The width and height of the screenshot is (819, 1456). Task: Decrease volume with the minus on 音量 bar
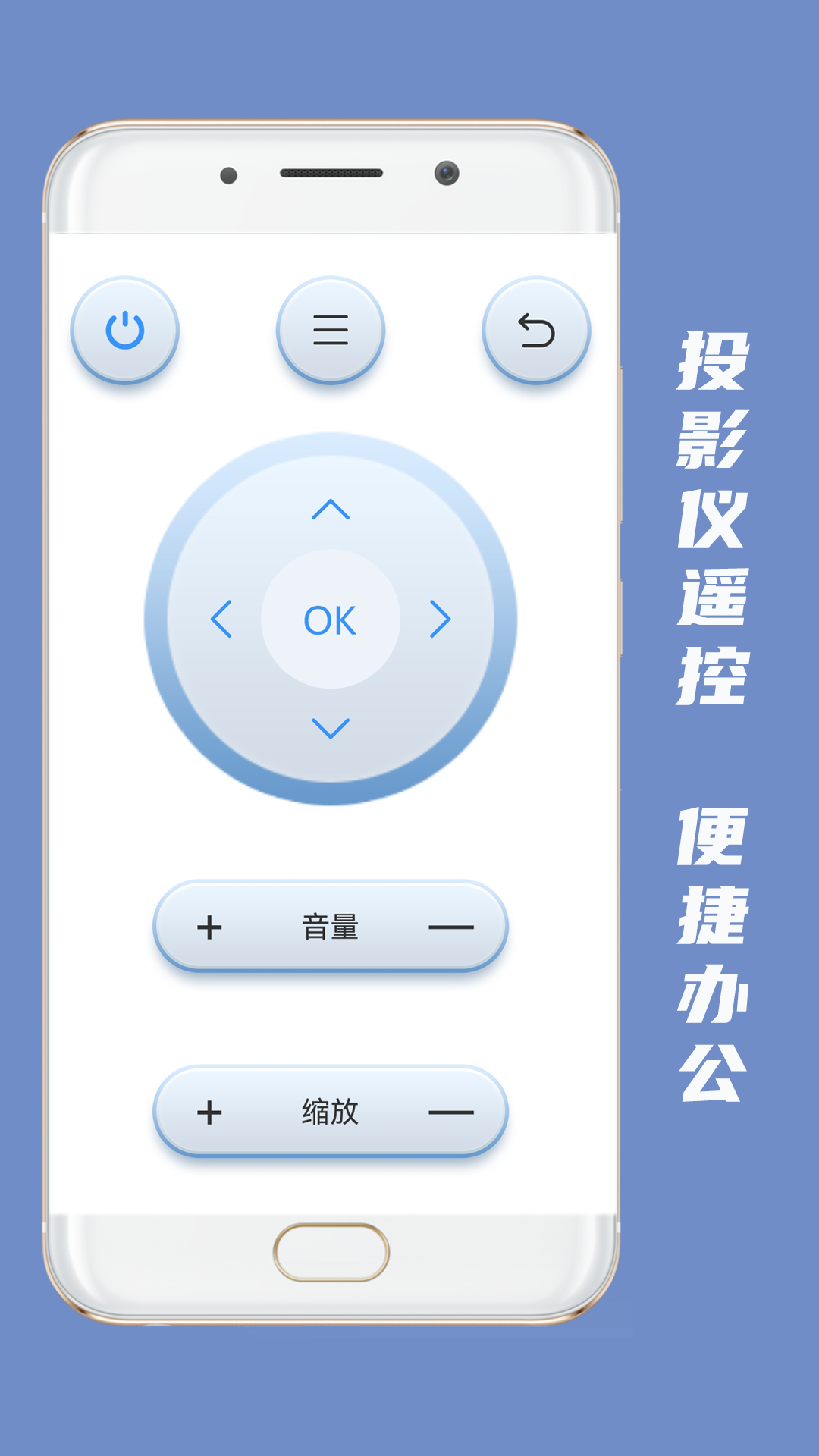click(x=453, y=927)
